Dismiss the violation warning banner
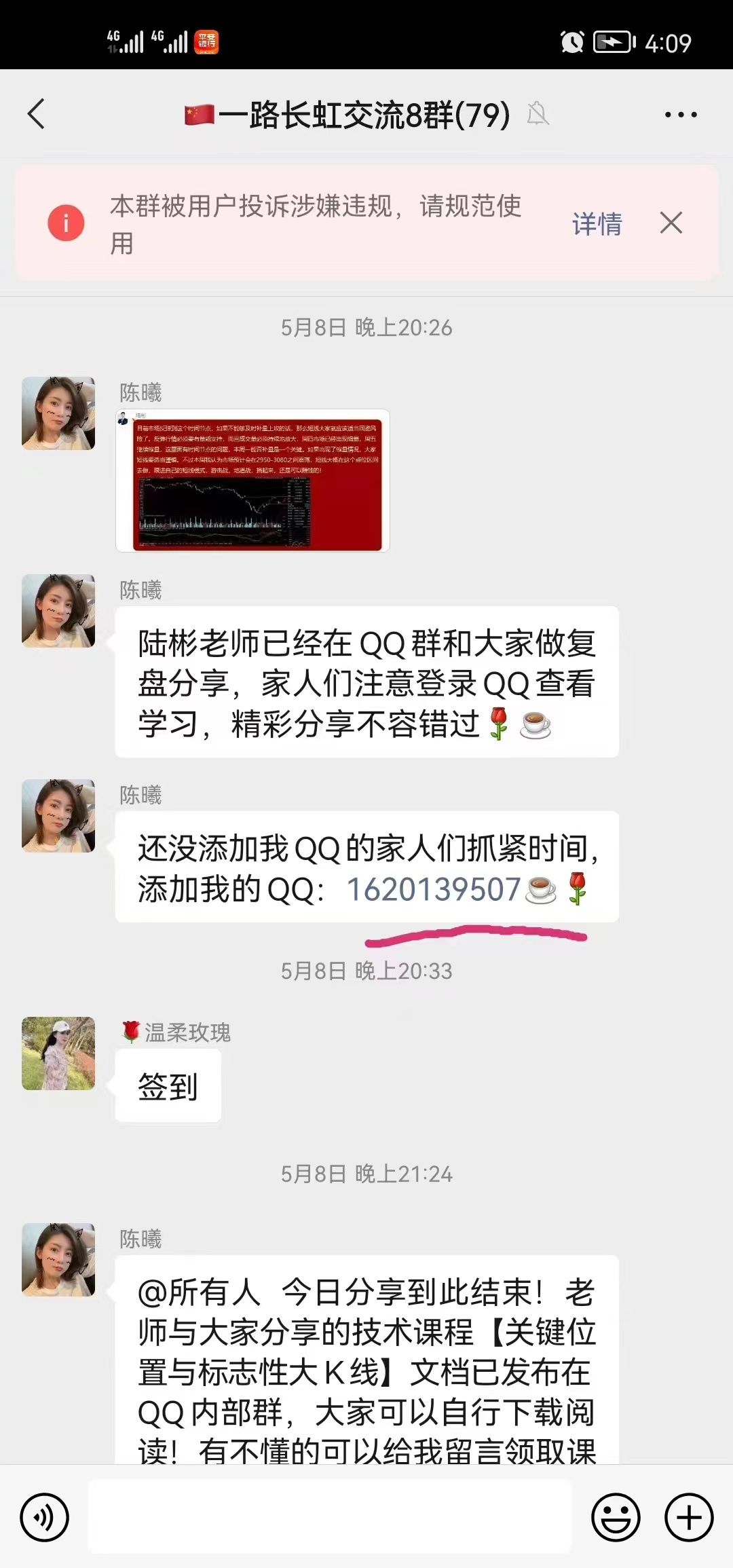 pyautogui.click(x=671, y=223)
